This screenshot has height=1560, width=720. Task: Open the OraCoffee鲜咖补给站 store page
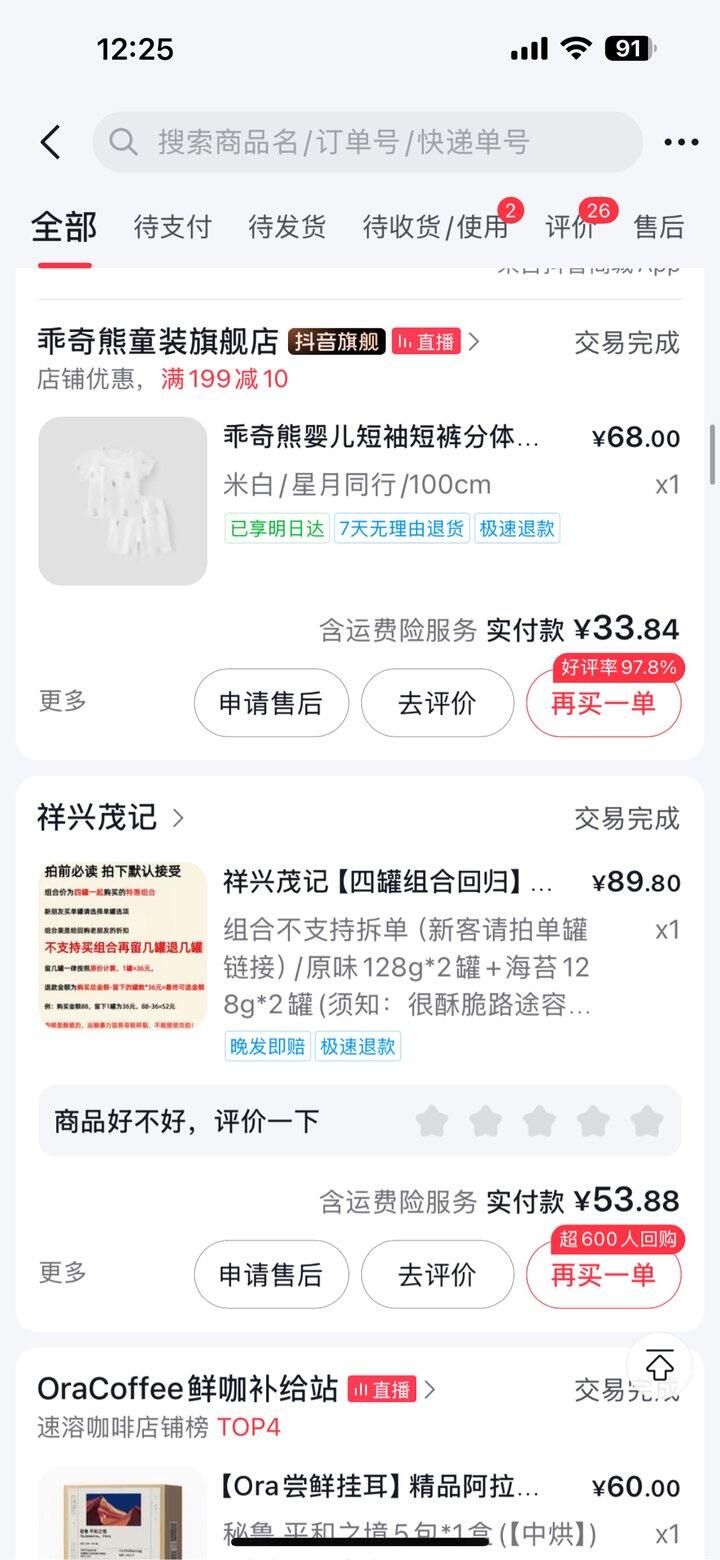point(188,1389)
